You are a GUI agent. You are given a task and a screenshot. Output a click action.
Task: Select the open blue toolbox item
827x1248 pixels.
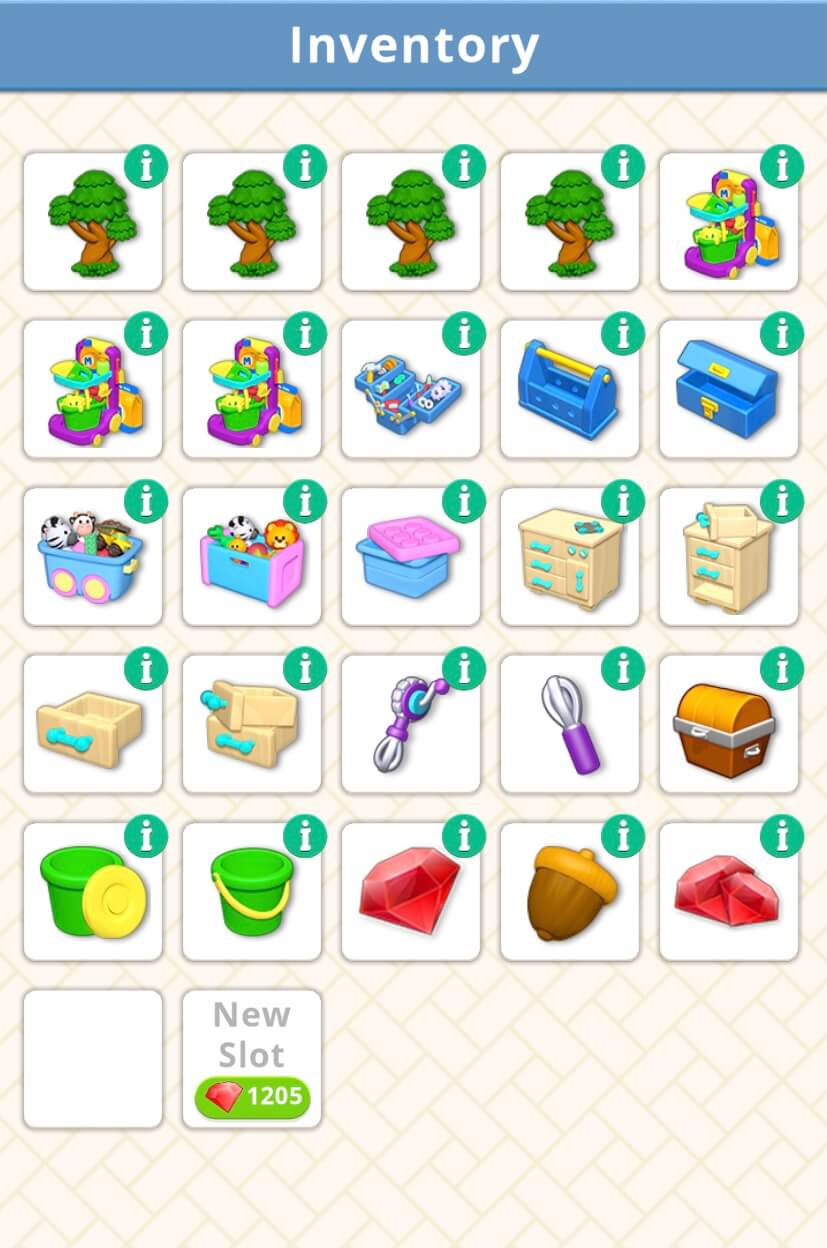click(x=728, y=392)
